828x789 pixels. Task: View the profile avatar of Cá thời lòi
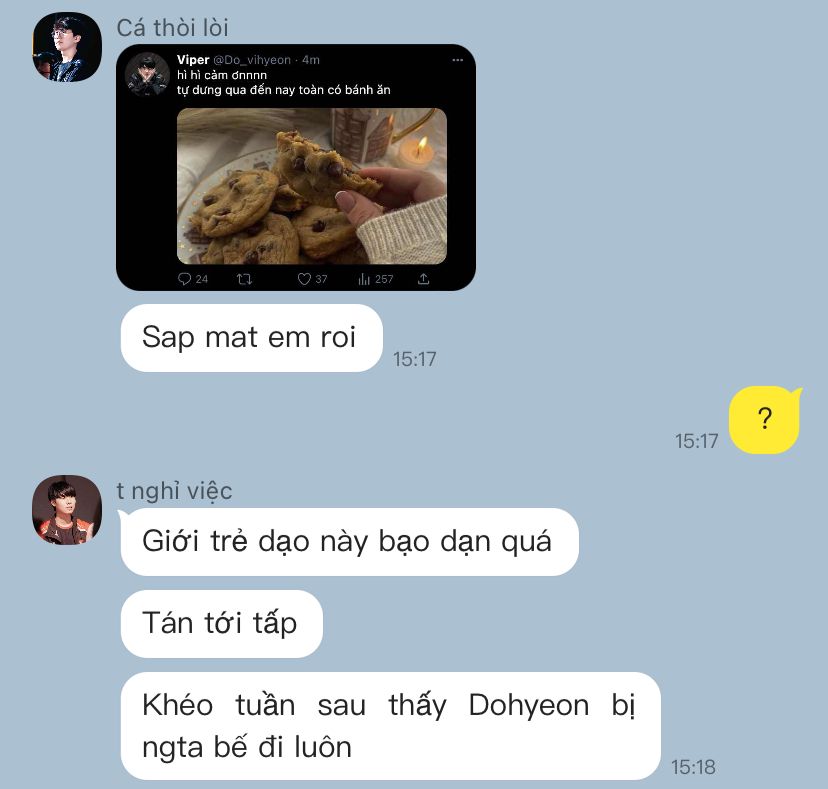[x=67, y=48]
